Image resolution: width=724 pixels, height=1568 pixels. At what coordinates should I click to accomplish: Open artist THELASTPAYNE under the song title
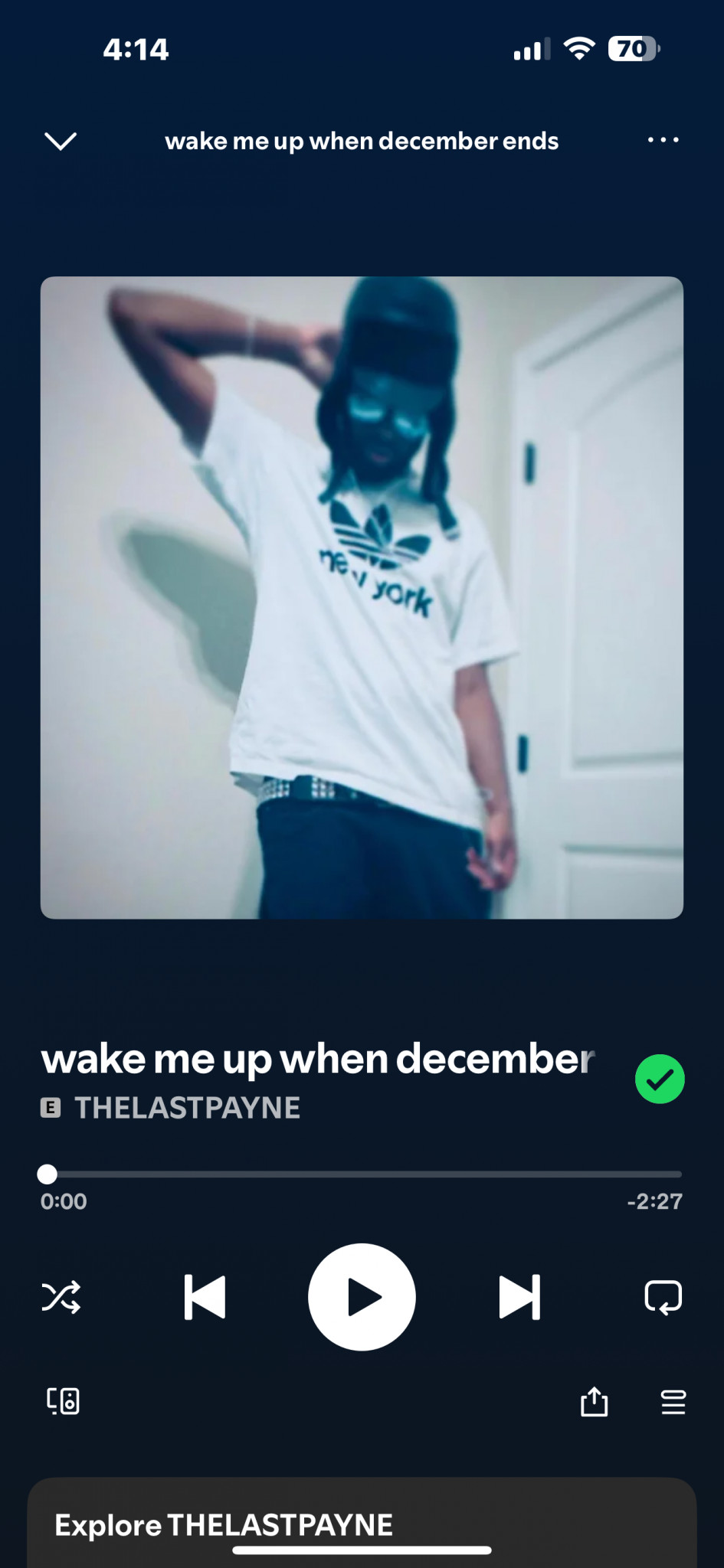click(187, 1108)
